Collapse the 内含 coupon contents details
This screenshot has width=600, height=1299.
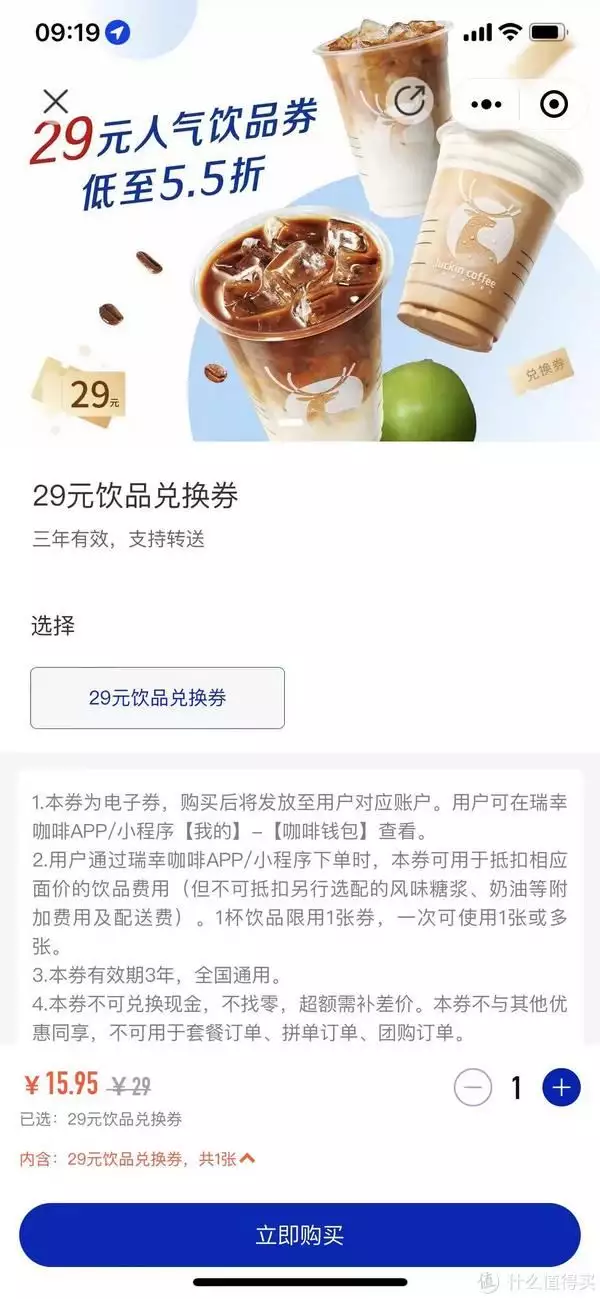coord(247,1158)
